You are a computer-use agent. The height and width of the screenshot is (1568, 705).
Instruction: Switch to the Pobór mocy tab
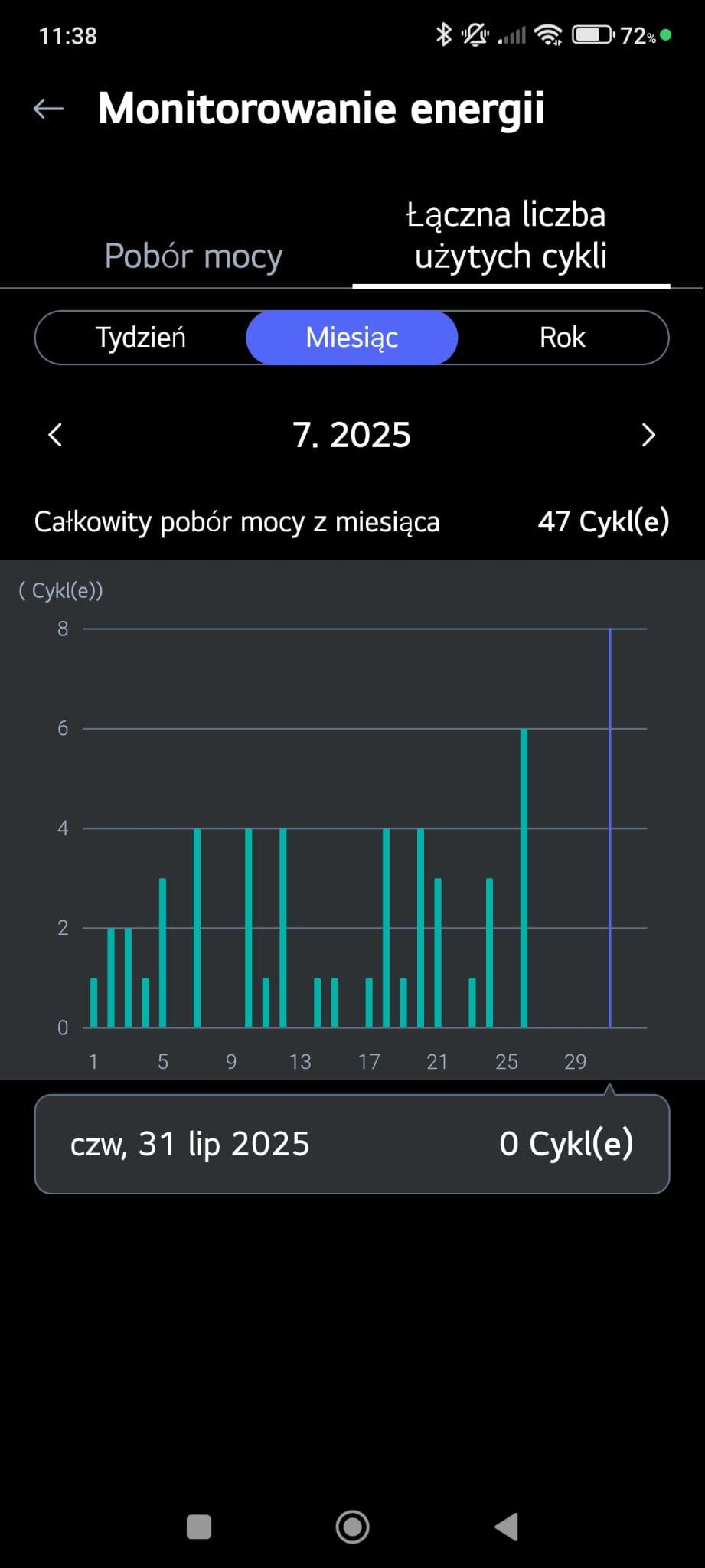click(x=193, y=256)
